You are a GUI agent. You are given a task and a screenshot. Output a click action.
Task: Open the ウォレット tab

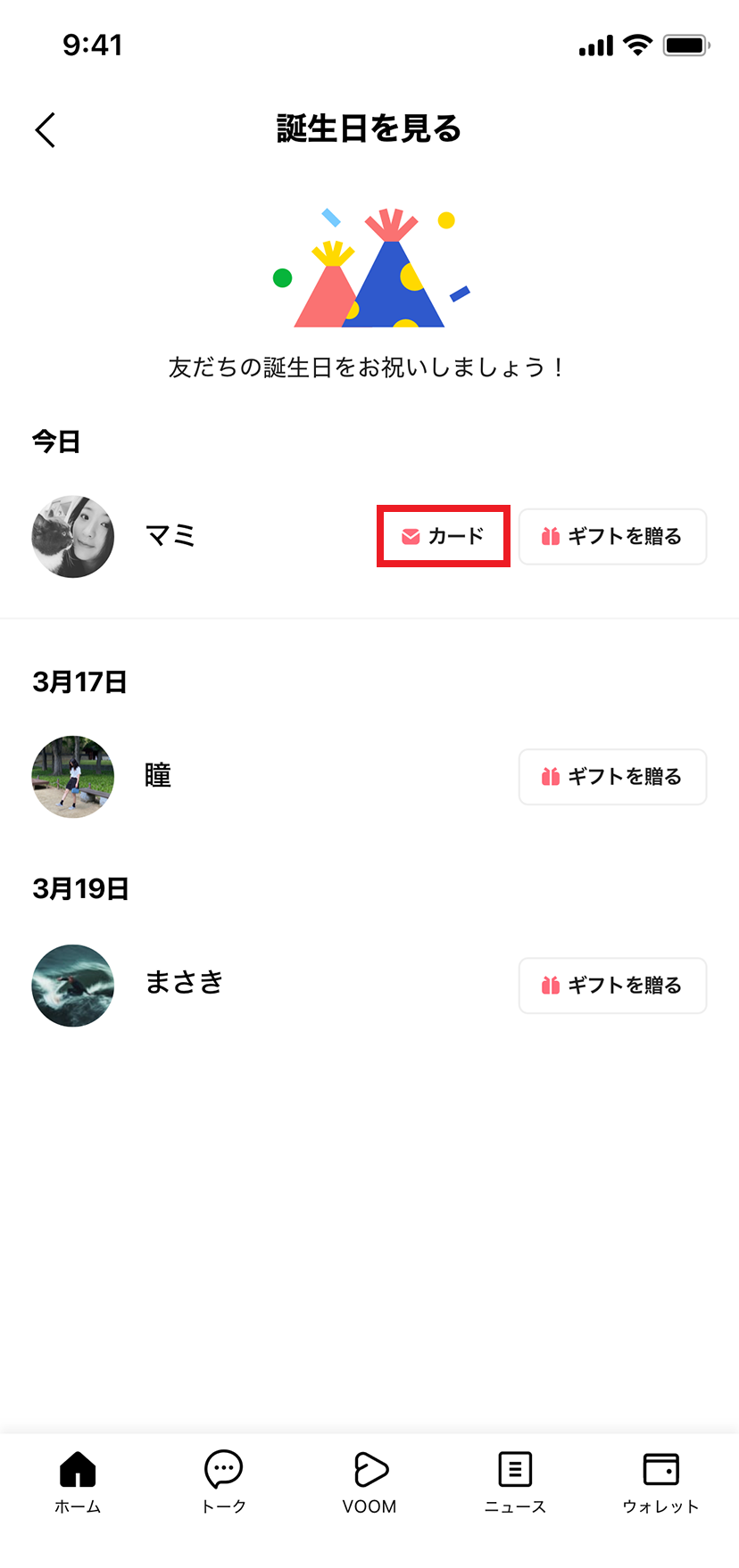660,1482
